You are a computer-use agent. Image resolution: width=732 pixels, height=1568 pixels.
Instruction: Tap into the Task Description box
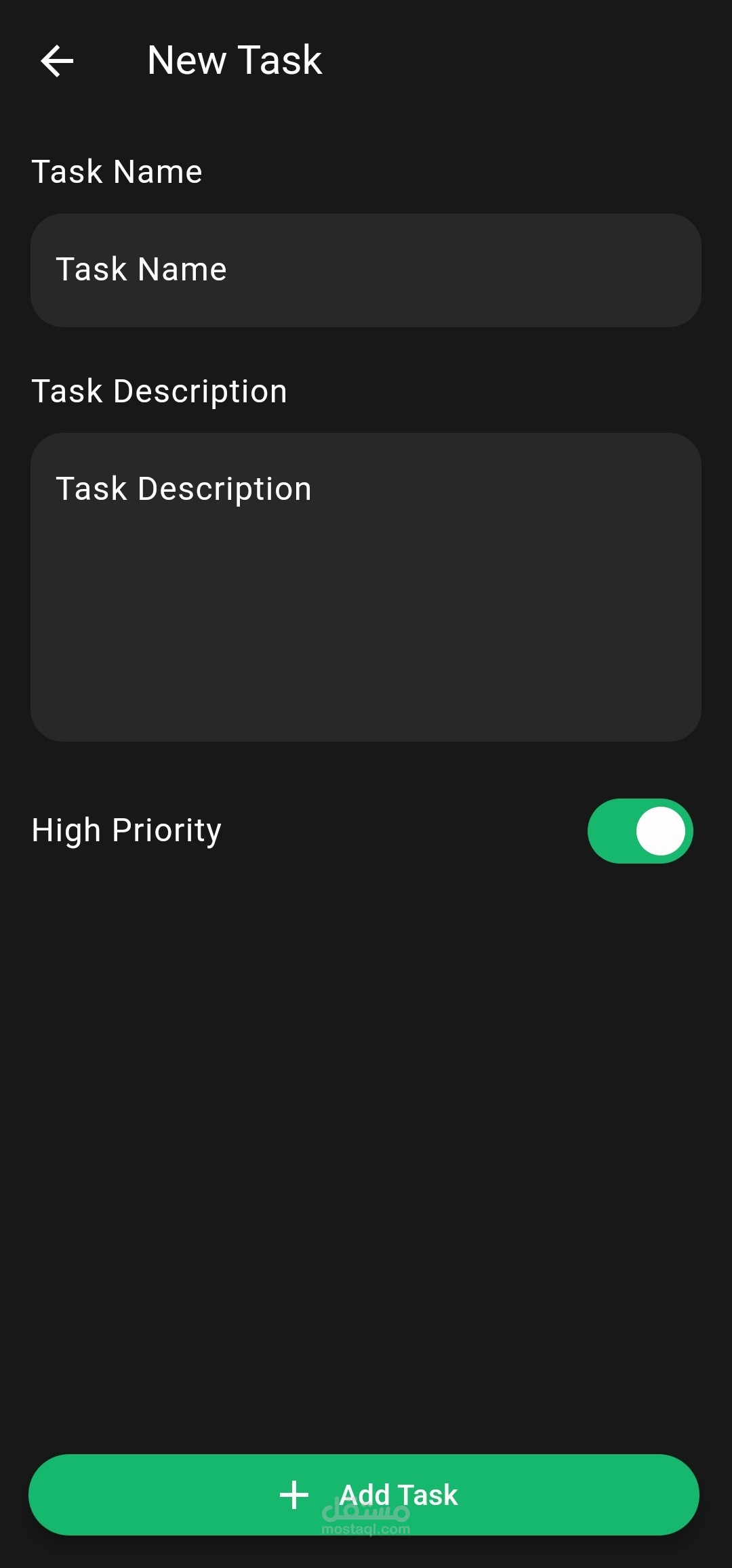[365, 587]
